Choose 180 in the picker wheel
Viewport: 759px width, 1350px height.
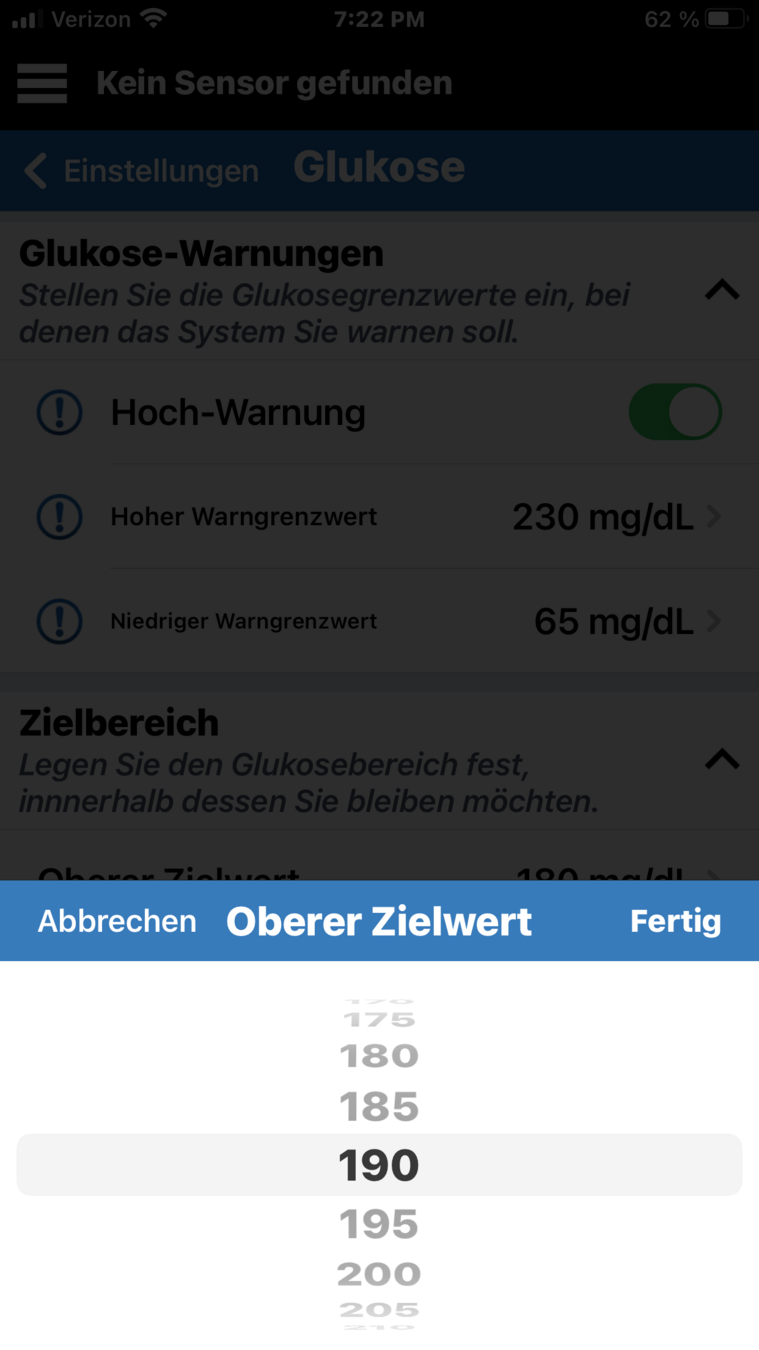pyautogui.click(x=378, y=1056)
